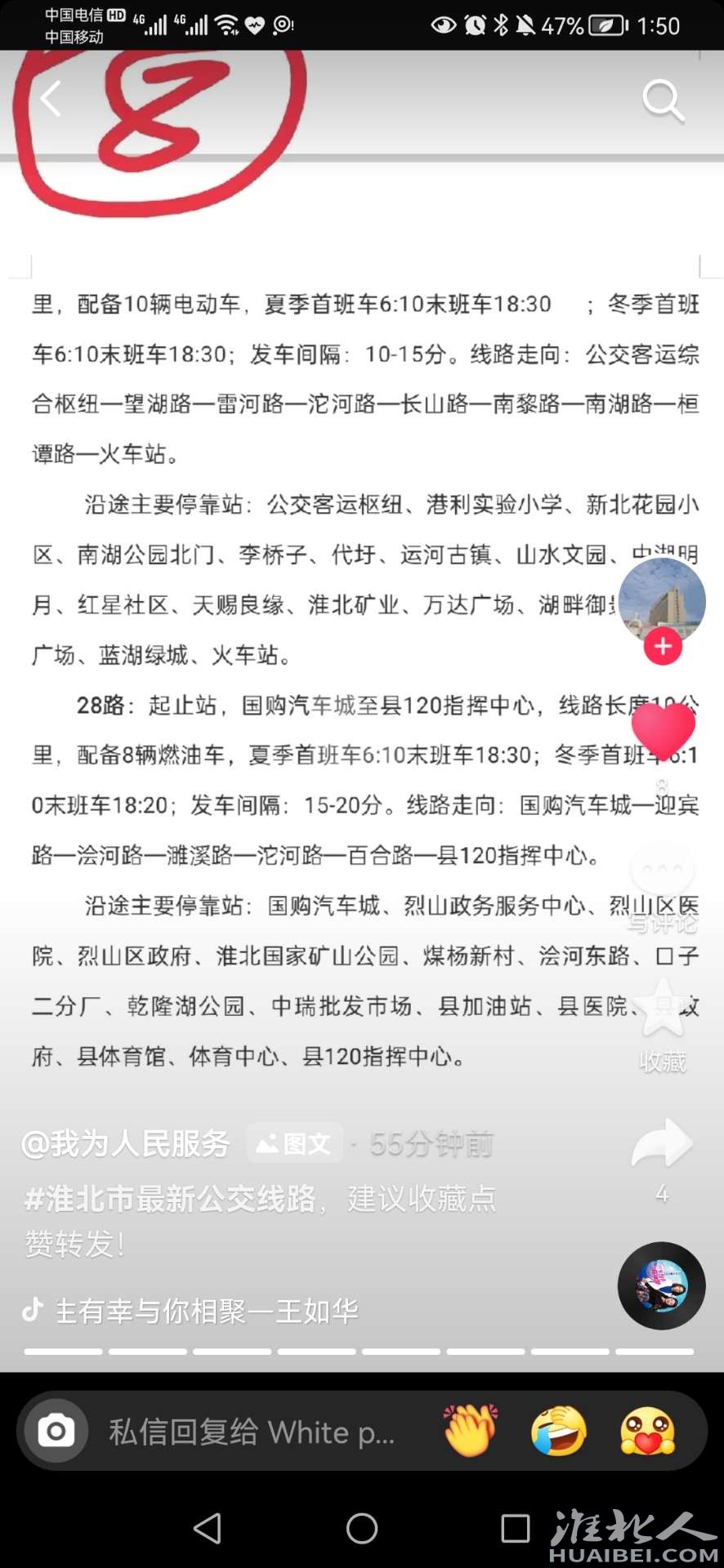Open the @我为人民服务 profile name
This screenshot has height=1568, width=724.
pos(126,1143)
